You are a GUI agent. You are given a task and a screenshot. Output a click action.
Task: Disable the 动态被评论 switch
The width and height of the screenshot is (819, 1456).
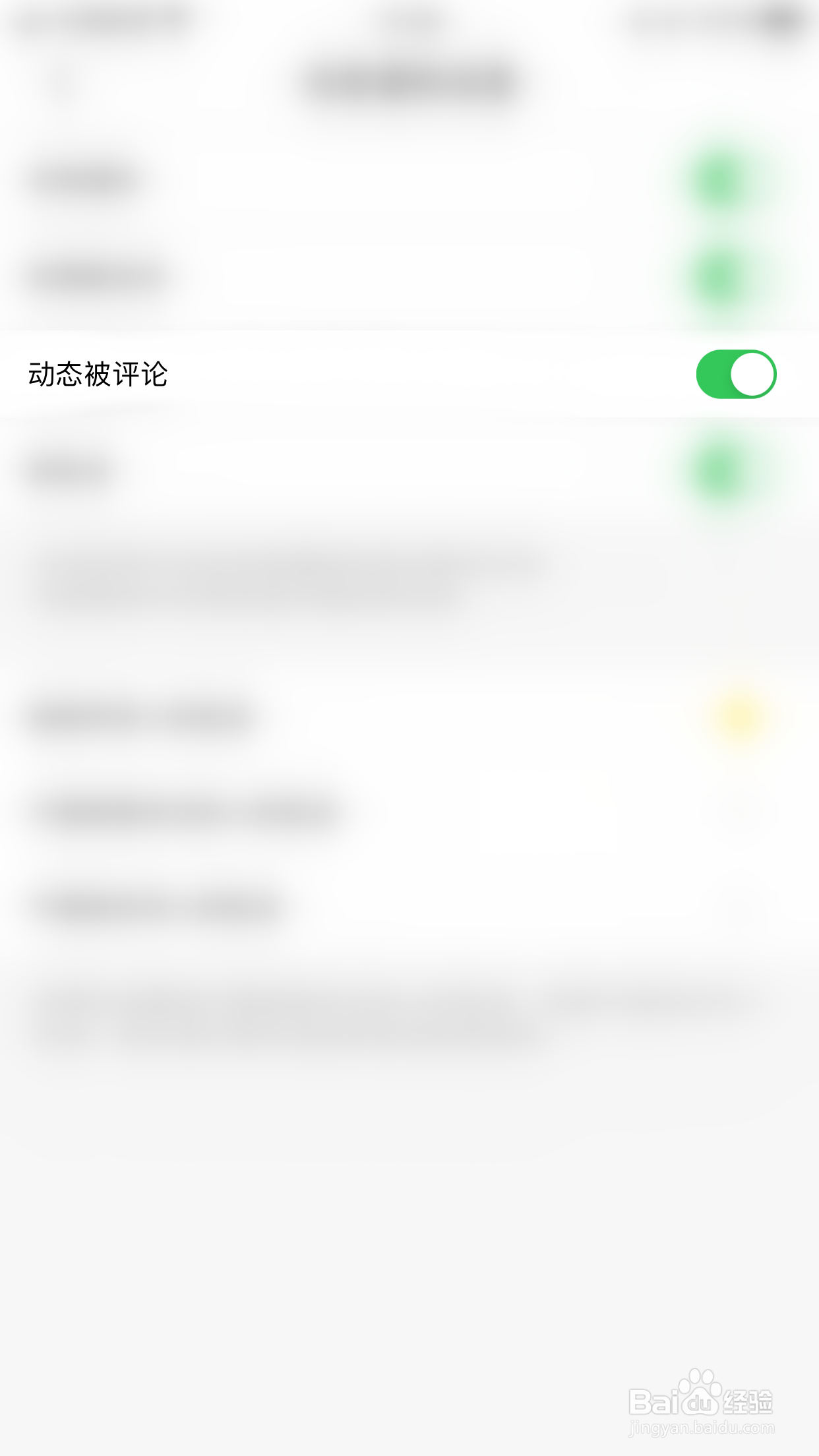pos(735,373)
